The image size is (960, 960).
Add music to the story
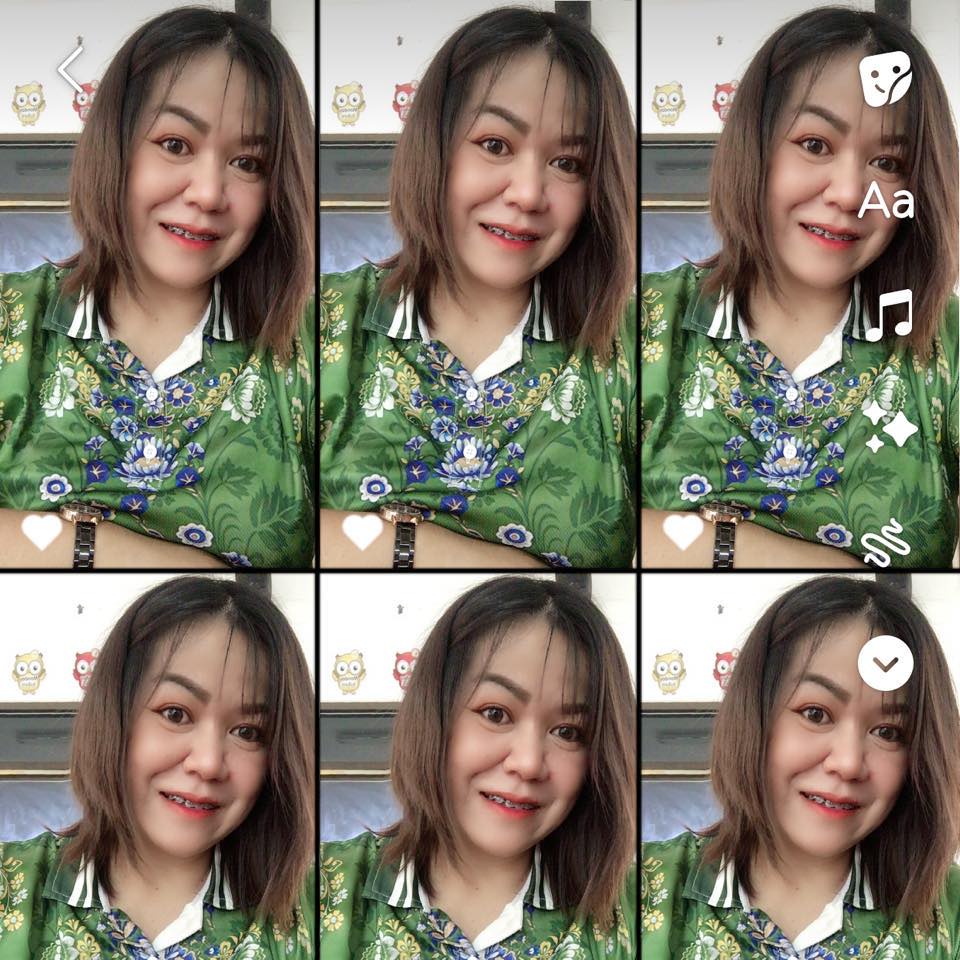(888, 316)
